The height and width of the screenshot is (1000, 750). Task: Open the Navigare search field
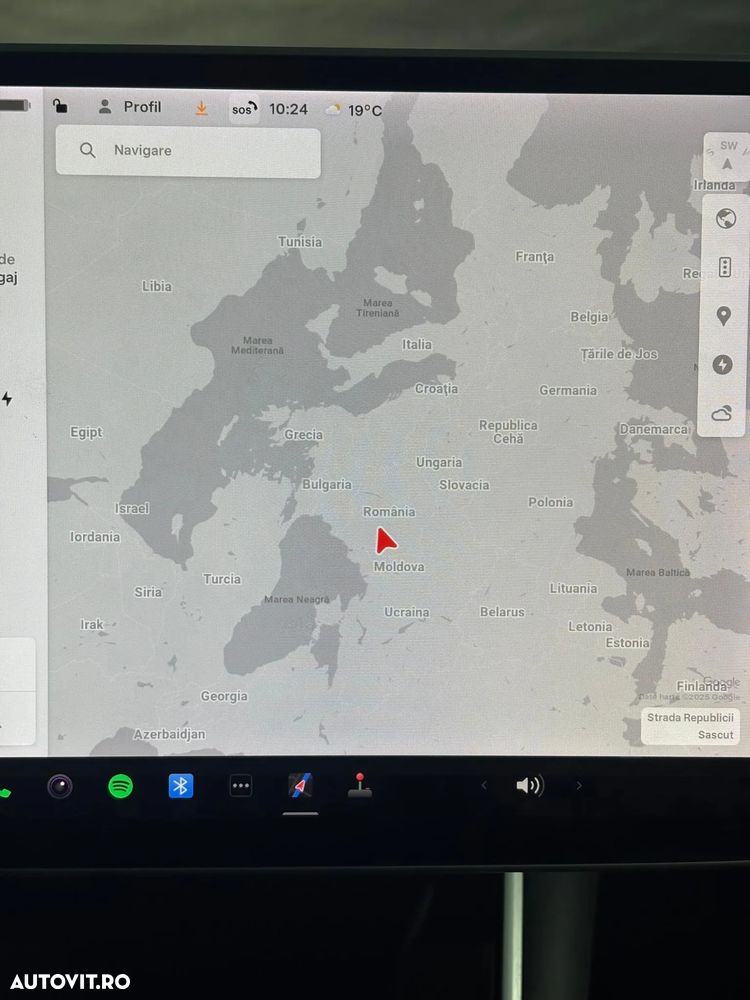coord(188,151)
